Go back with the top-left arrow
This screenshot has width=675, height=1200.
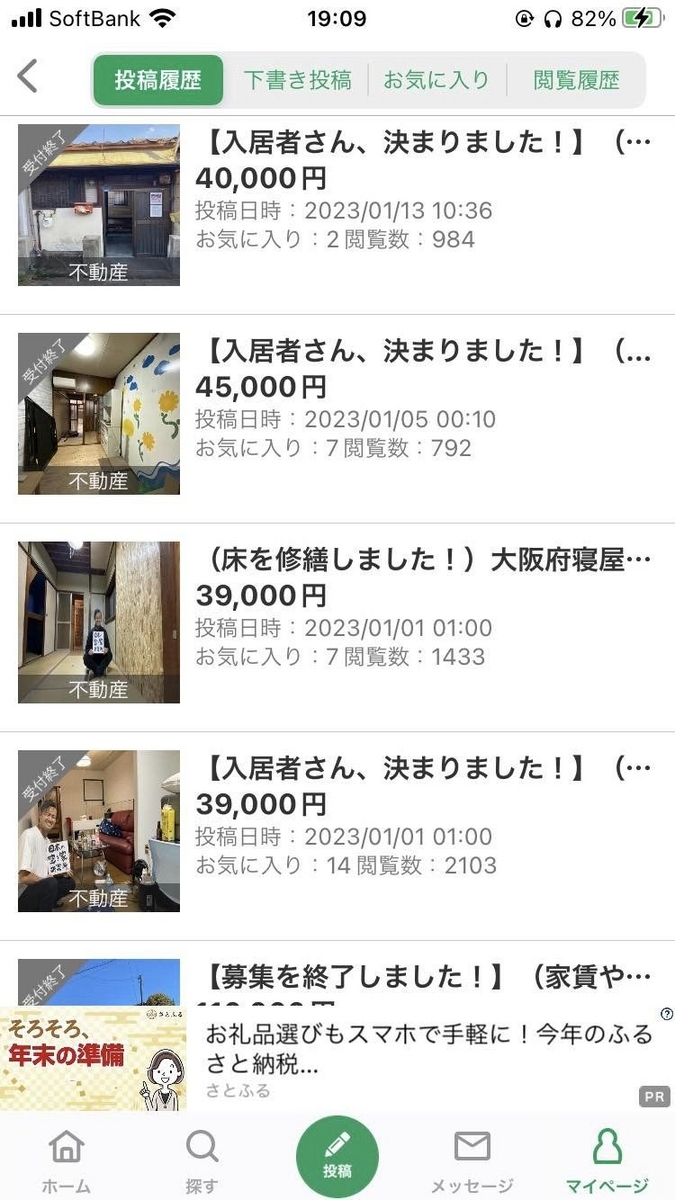[x=28, y=77]
